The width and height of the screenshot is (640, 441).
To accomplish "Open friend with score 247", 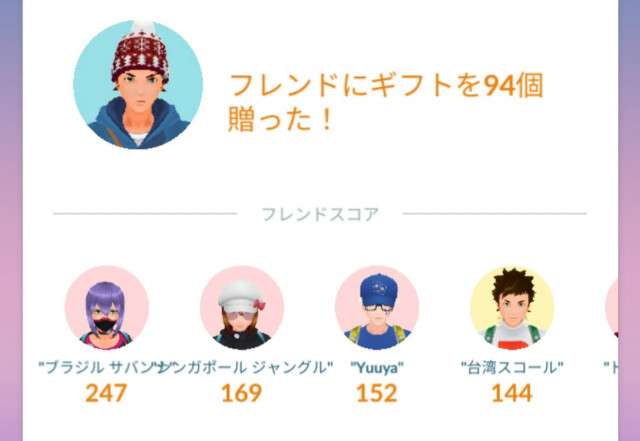I will (x=106, y=308).
